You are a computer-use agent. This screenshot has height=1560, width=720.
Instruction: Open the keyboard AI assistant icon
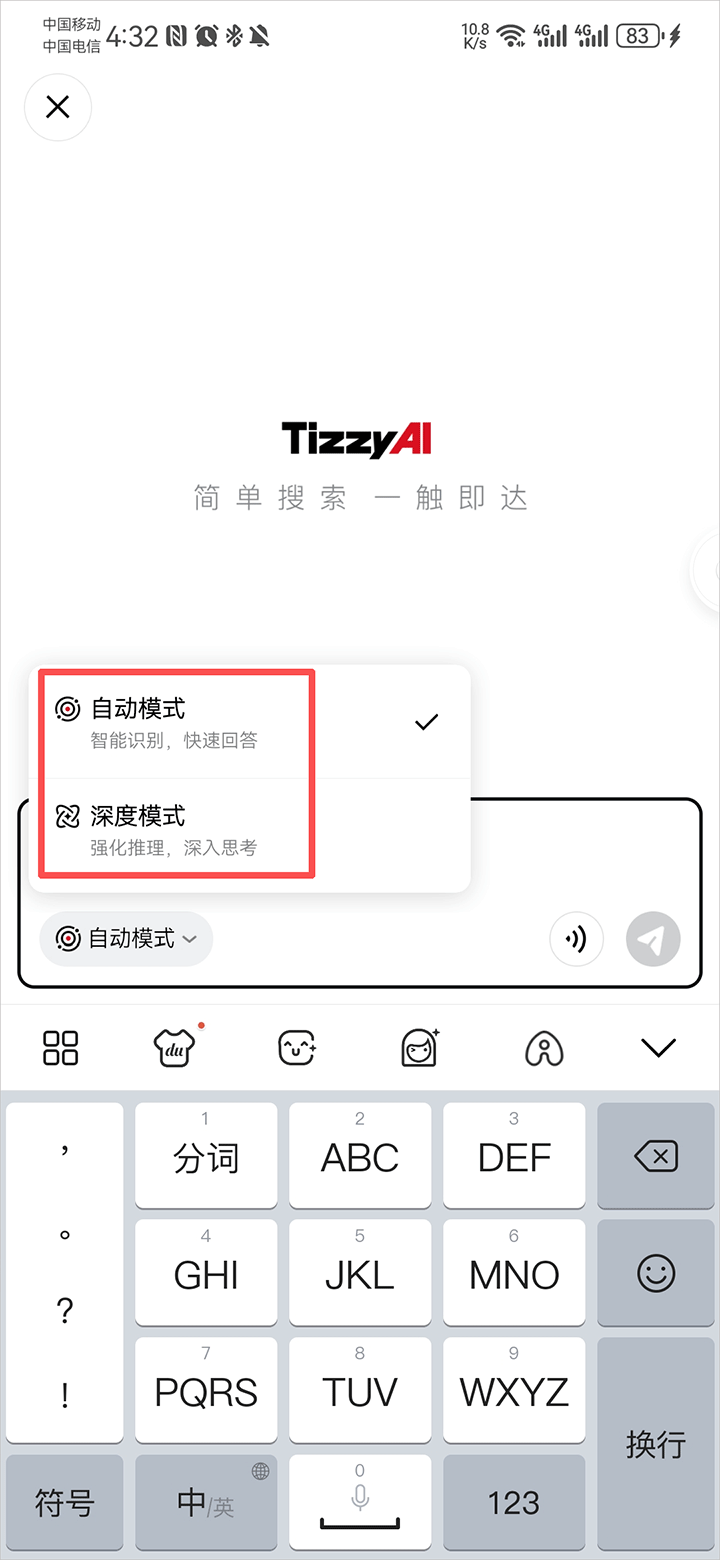pyautogui.click(x=544, y=1048)
